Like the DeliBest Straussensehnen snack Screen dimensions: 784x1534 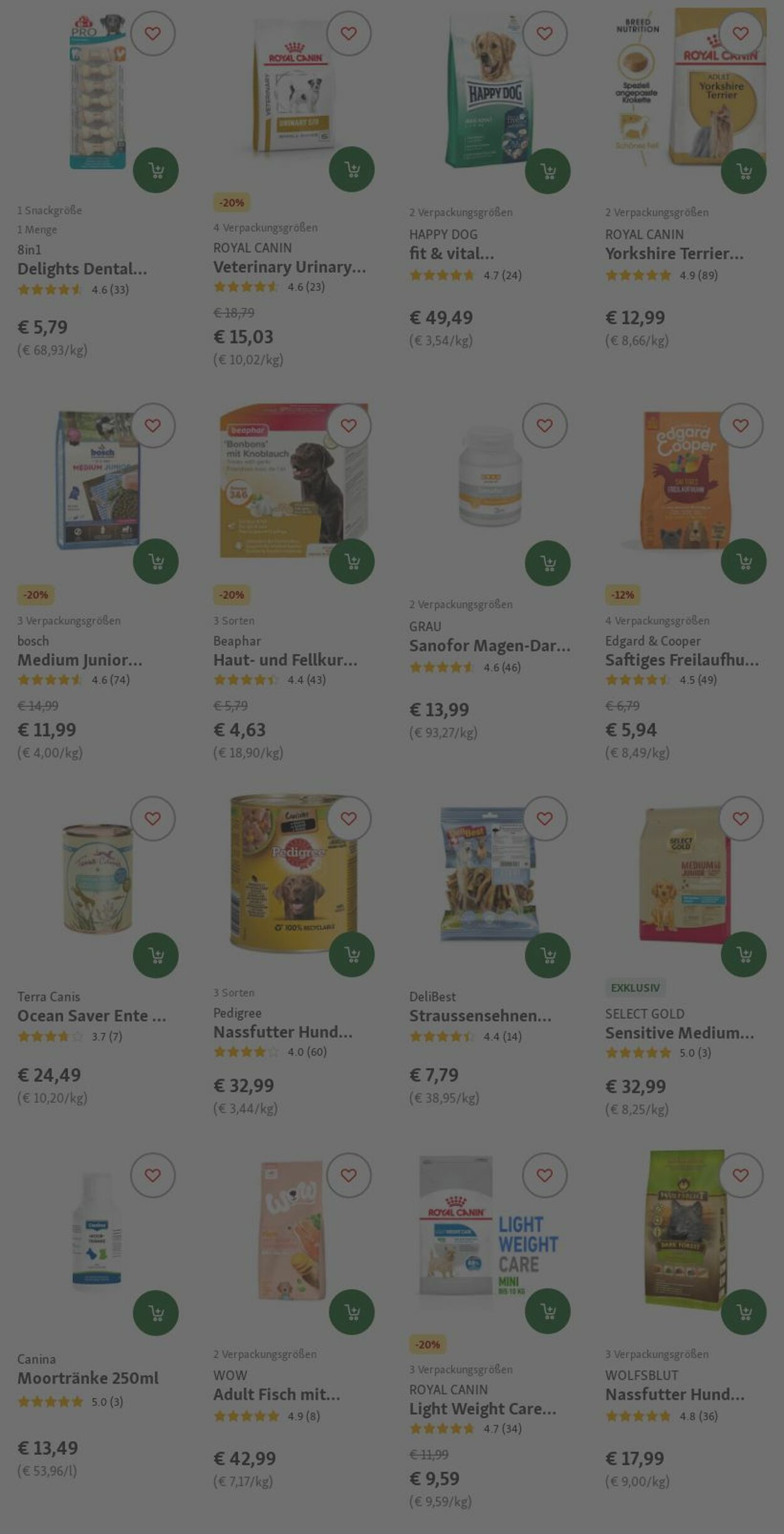tap(544, 819)
